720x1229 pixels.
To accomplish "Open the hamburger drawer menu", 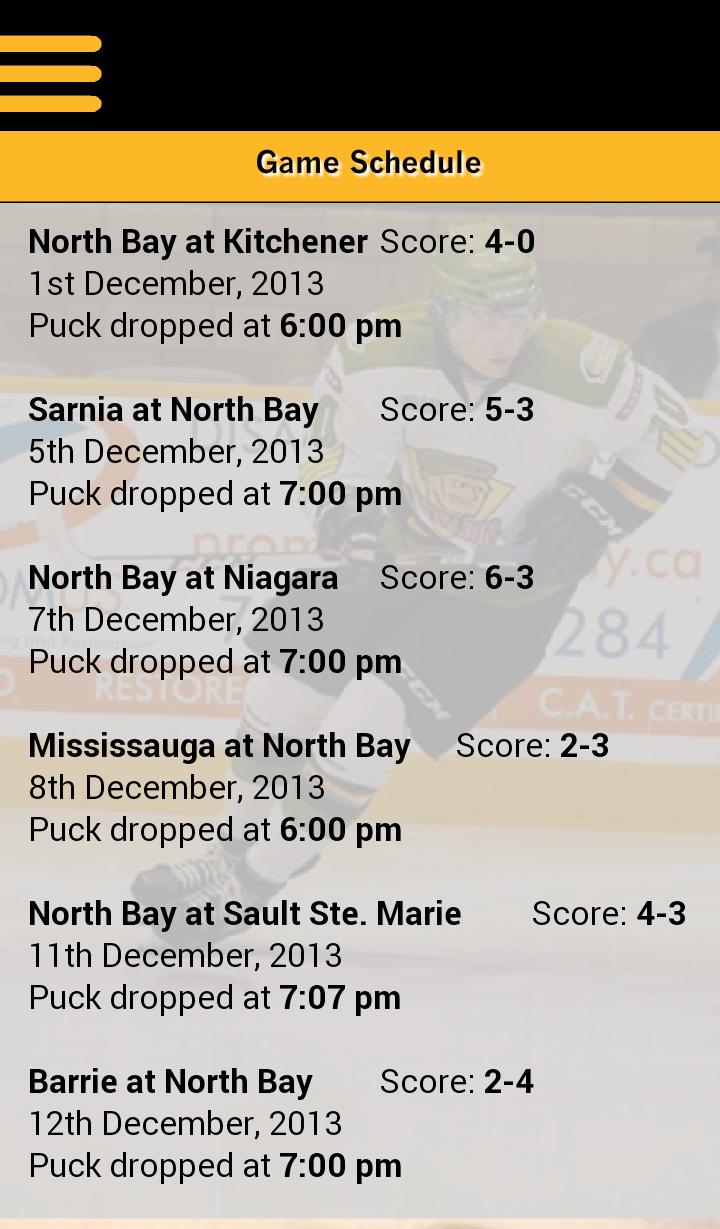I will tap(50, 73).
